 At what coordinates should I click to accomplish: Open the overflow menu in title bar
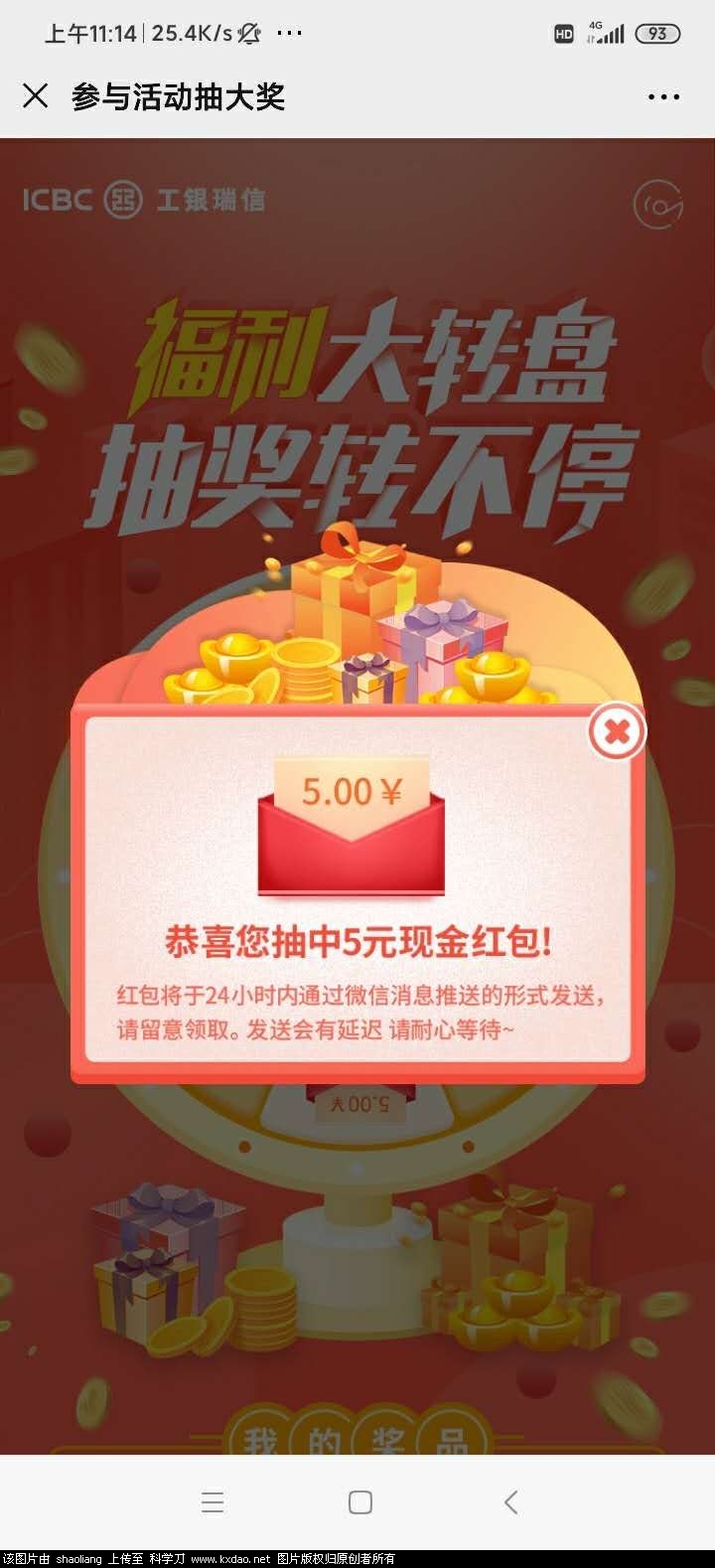(x=663, y=97)
